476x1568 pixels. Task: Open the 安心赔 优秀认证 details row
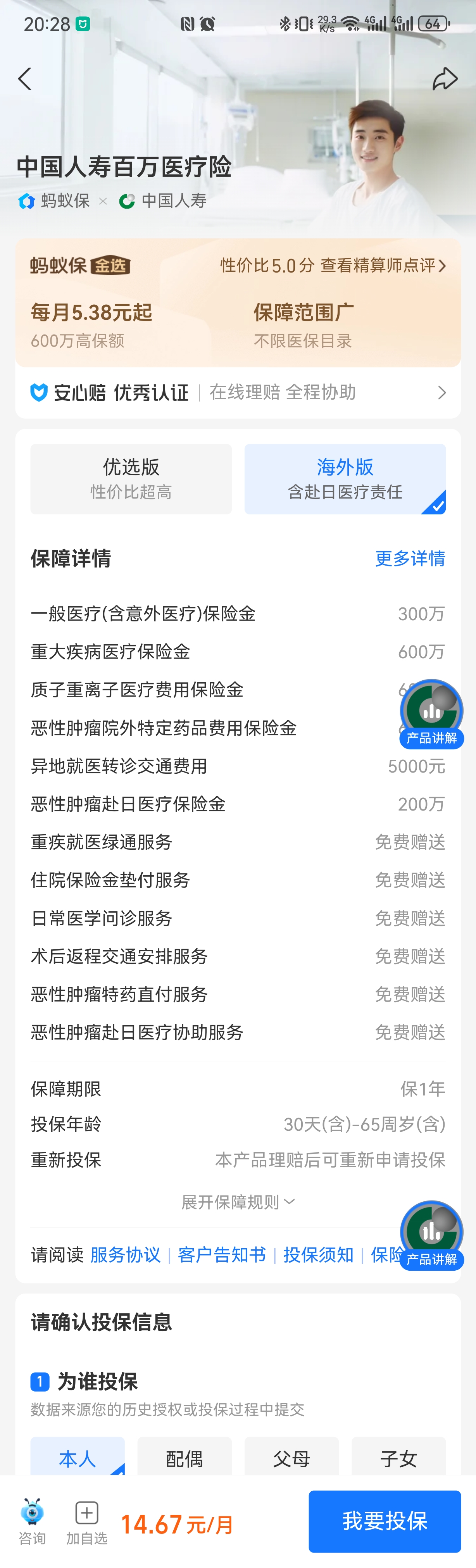pos(237,393)
